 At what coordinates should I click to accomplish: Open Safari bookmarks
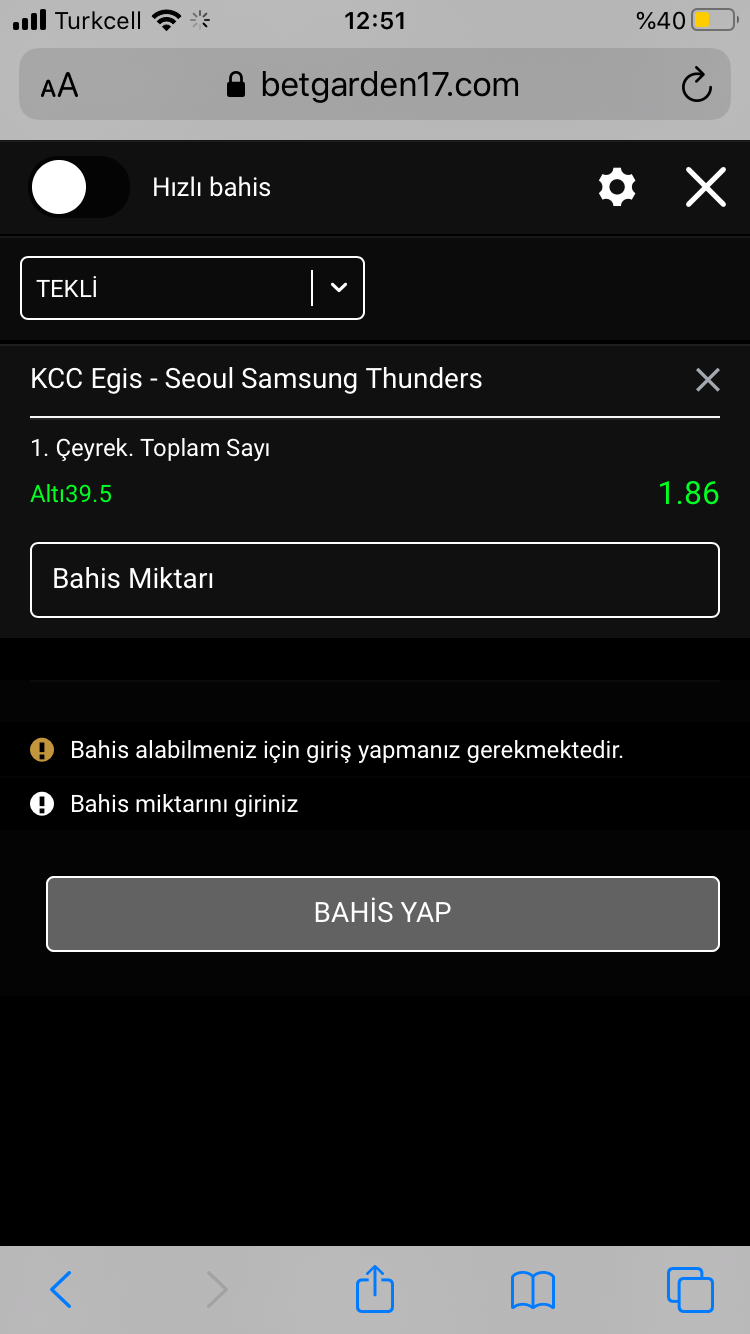coord(532,1290)
